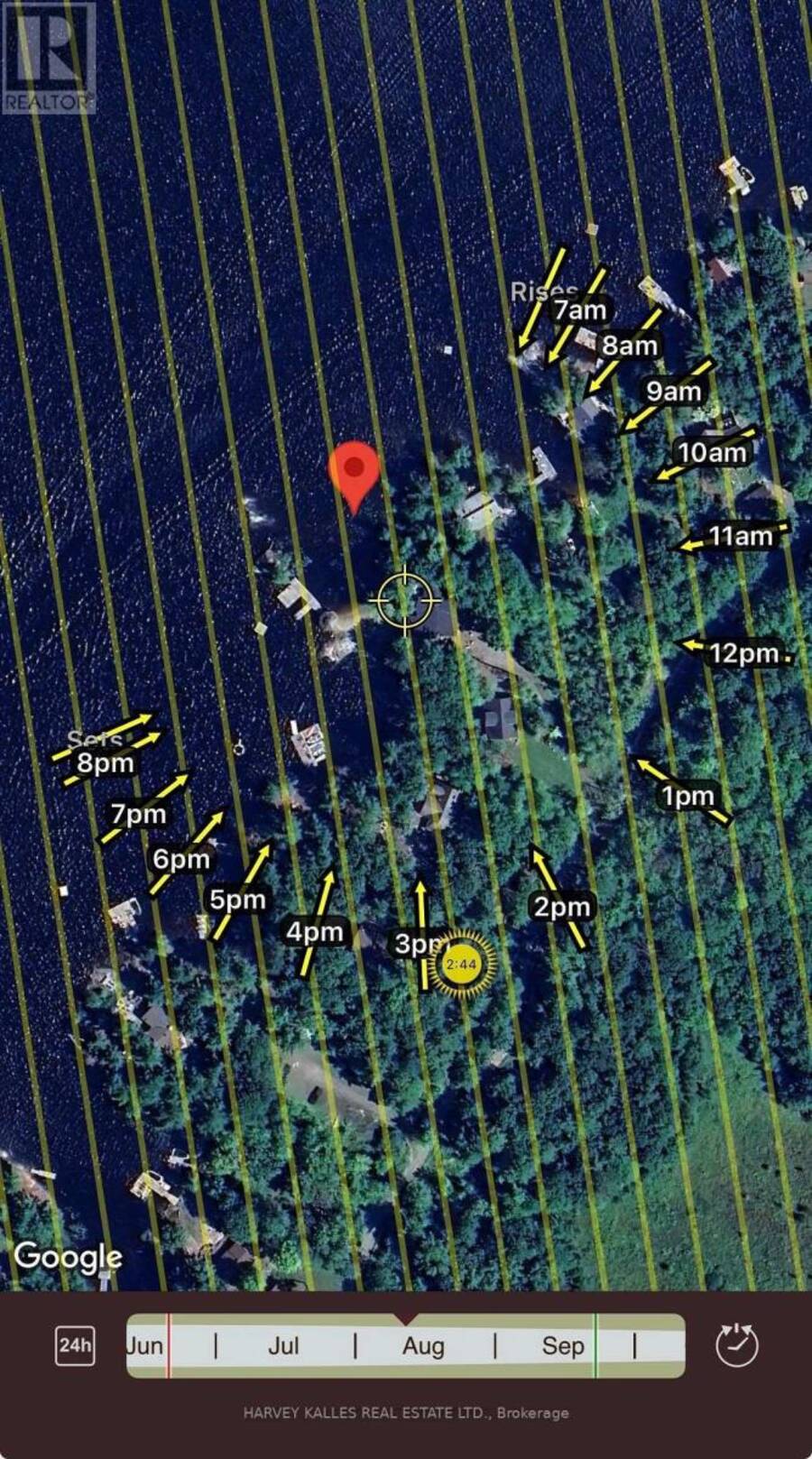Toggle the 24h view button
Image resolution: width=812 pixels, height=1459 pixels.
(x=75, y=1346)
